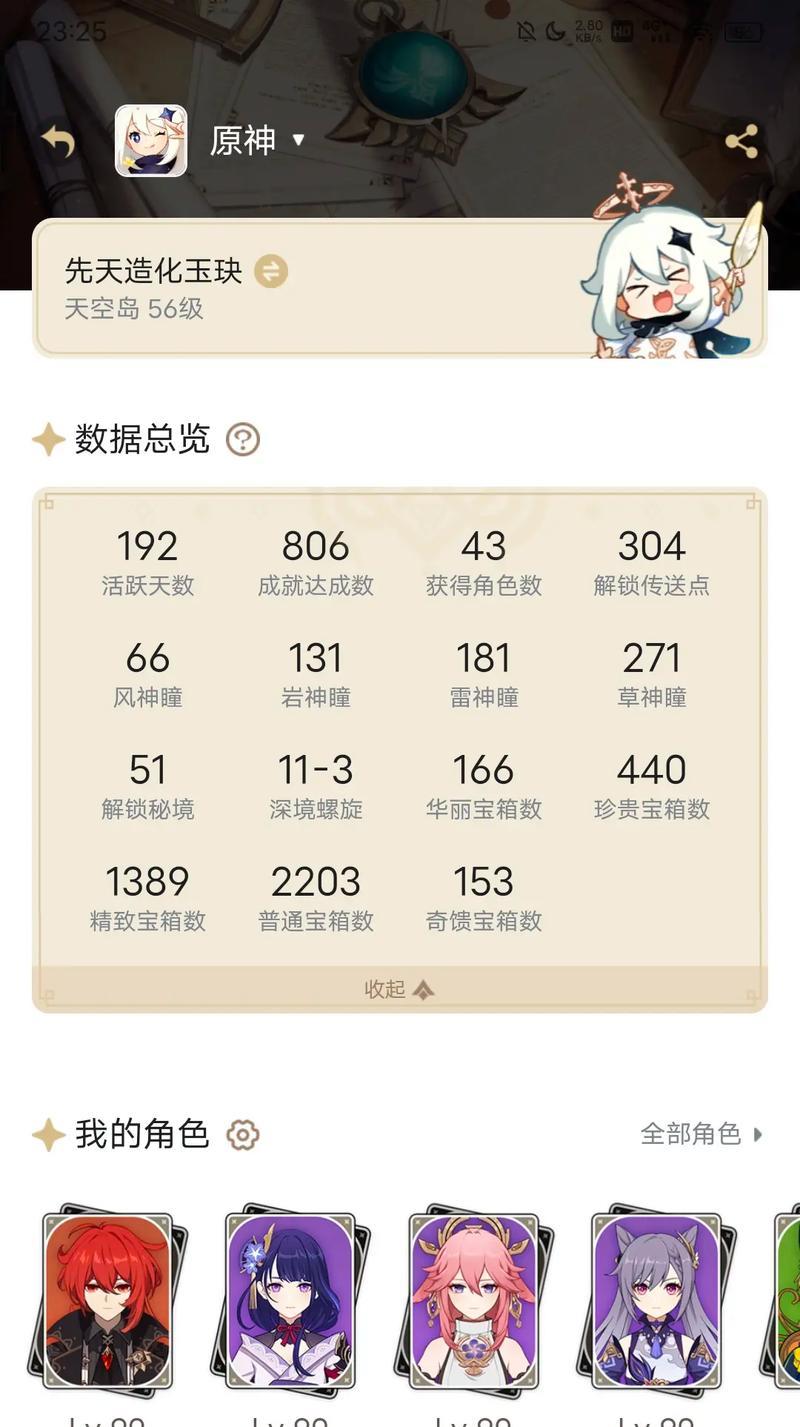Open character settings gear beside 我的角色
This screenshot has height=1427, width=800.
pyautogui.click(x=243, y=1135)
